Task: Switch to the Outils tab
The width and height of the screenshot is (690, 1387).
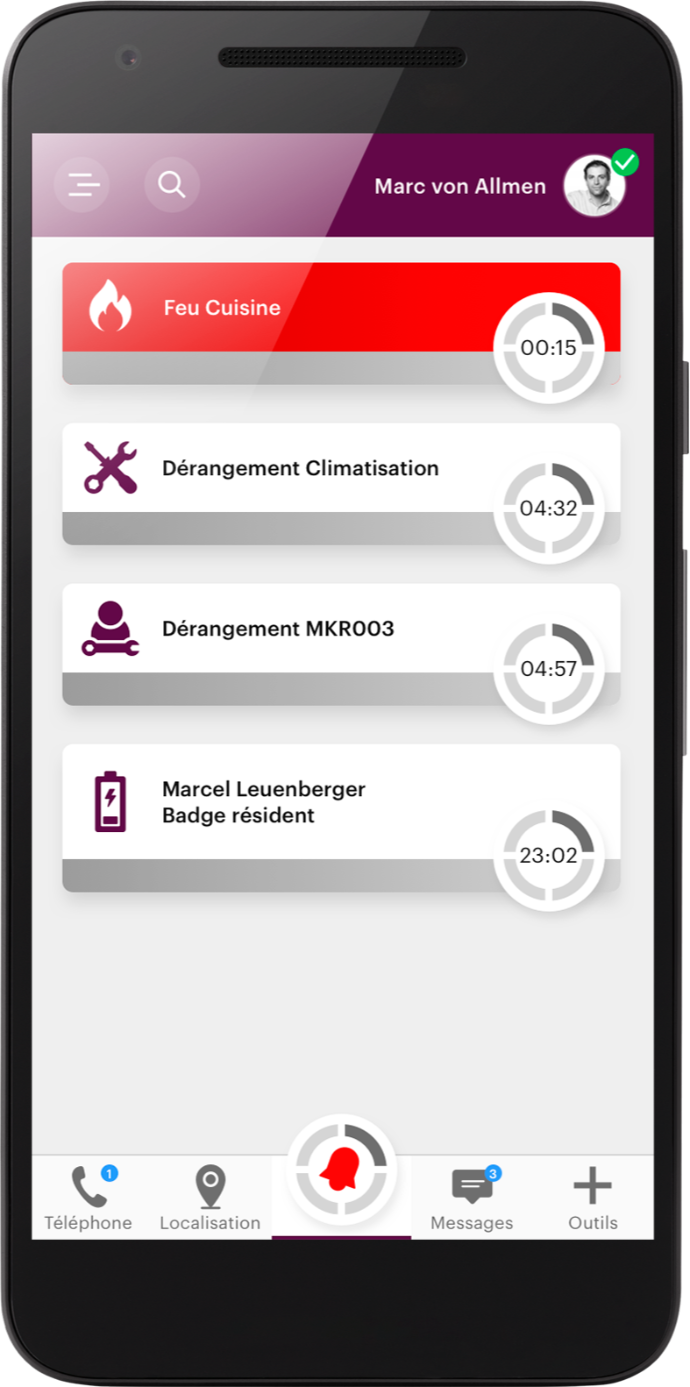Action: click(x=593, y=1198)
